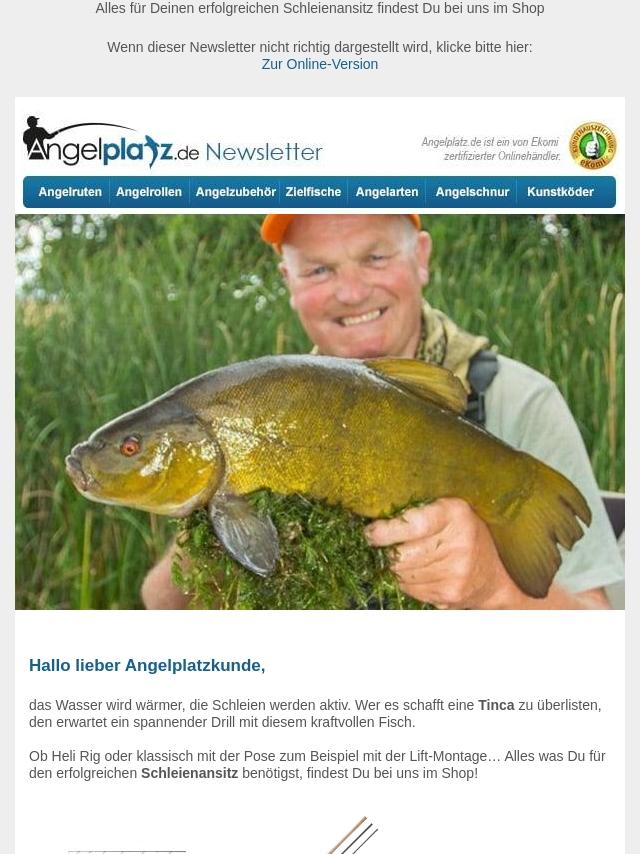Screen dimensions: 640x854
Task: Open the Angelarten menu item
Action: [386, 192]
